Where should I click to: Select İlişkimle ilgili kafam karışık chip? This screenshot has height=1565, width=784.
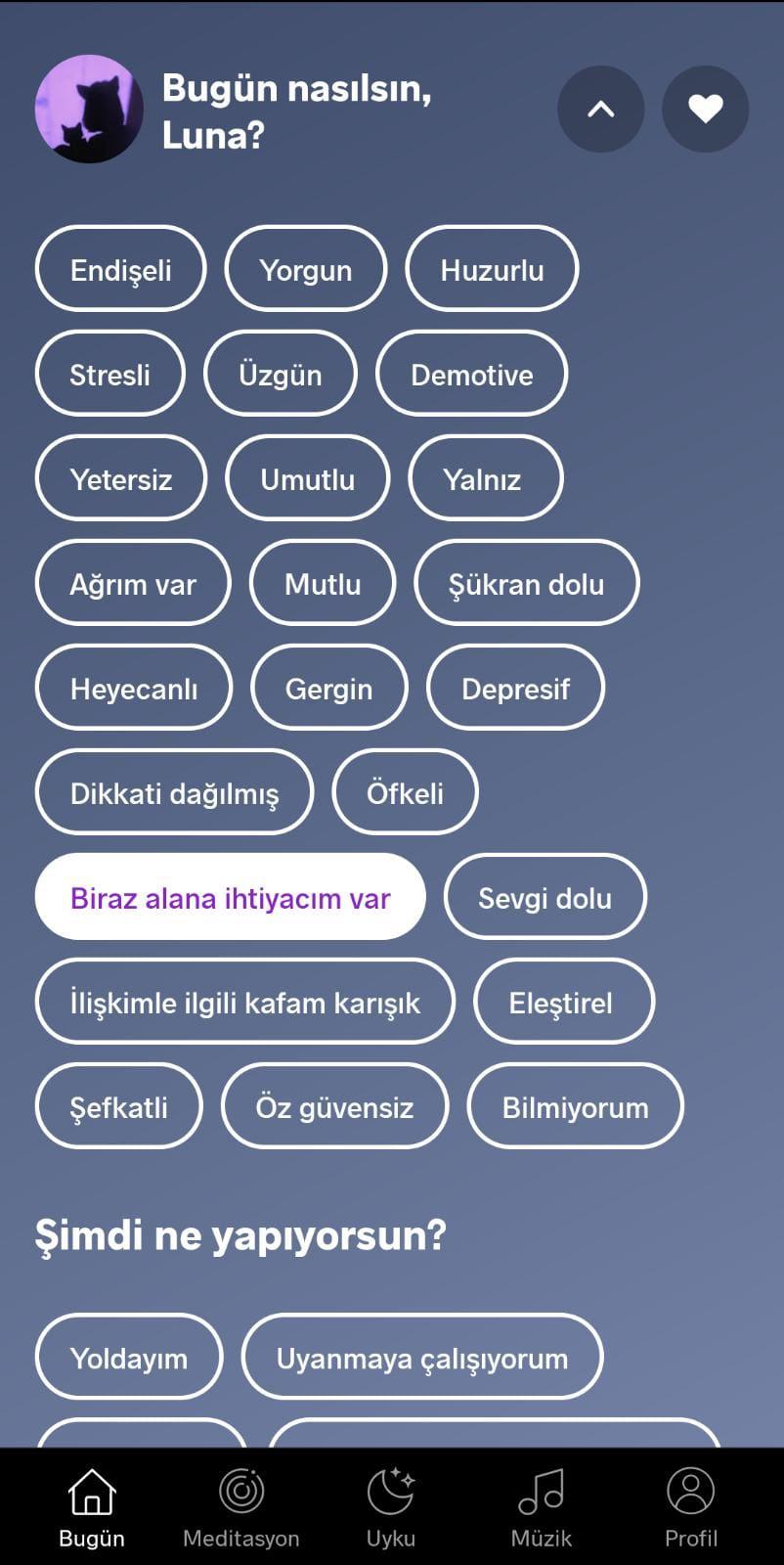coord(244,1002)
